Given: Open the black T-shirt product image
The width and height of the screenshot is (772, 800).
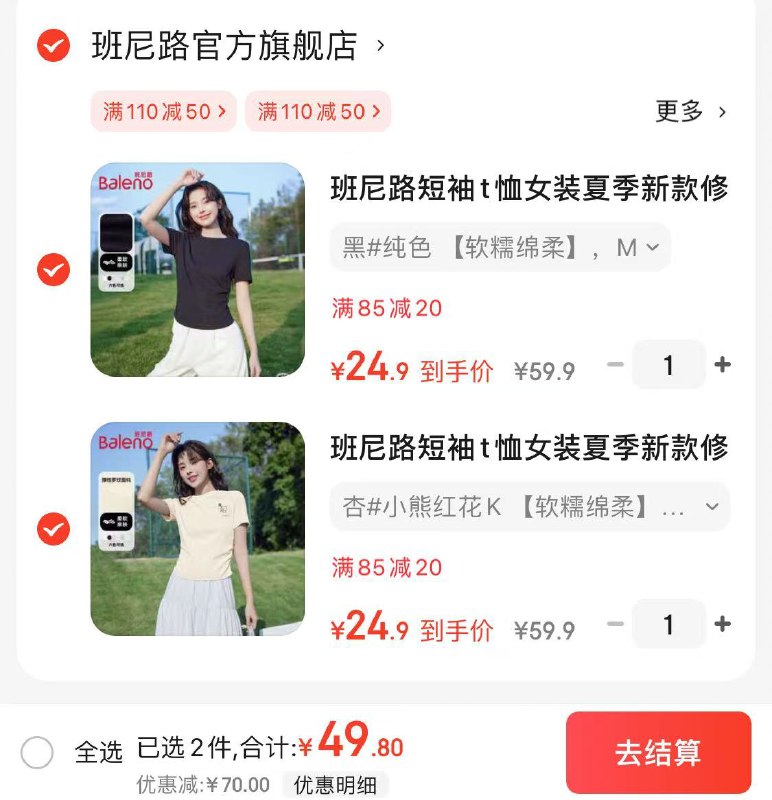Looking at the screenshot, I should [197, 270].
